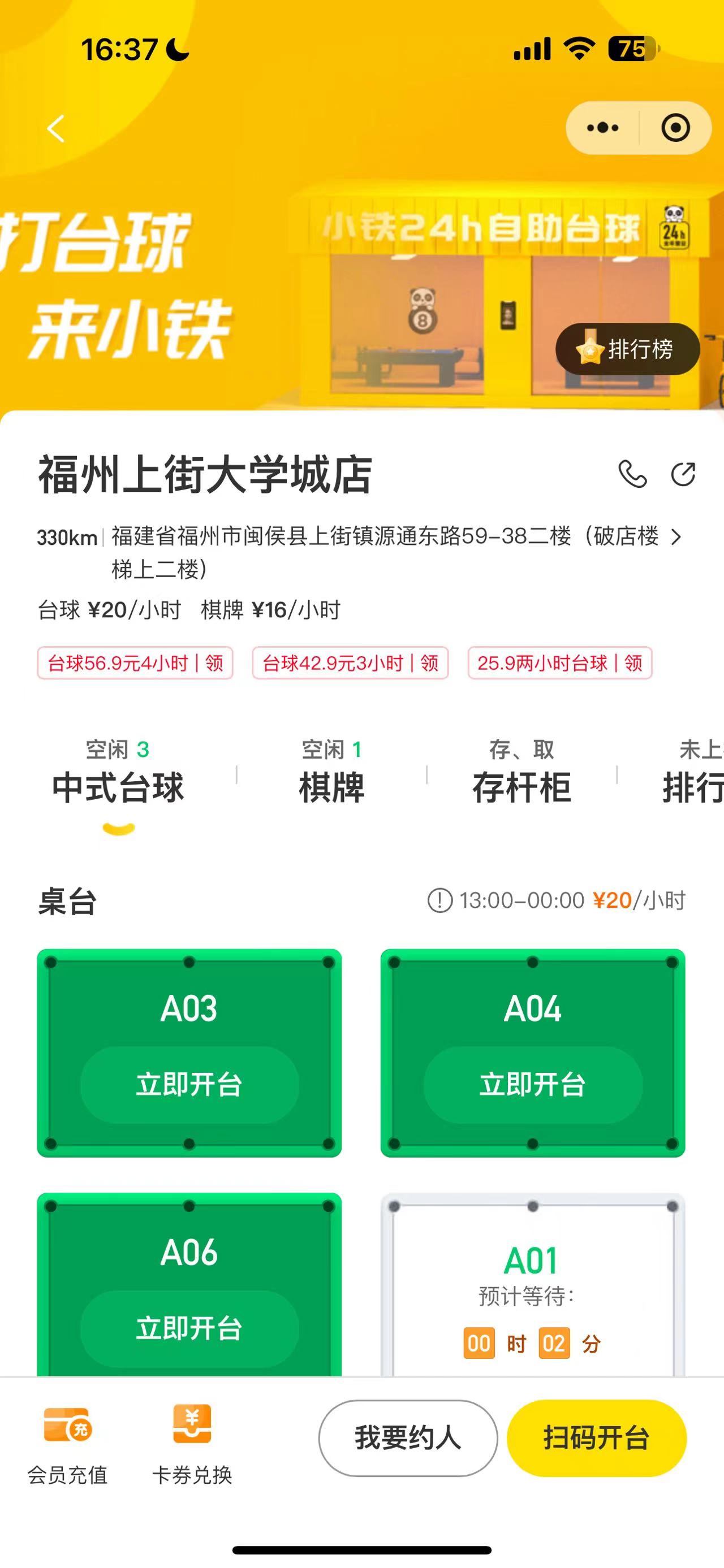Image resolution: width=724 pixels, height=1568 pixels.
Task: Tap 扫码开台 to scan and start
Action: tap(596, 1438)
